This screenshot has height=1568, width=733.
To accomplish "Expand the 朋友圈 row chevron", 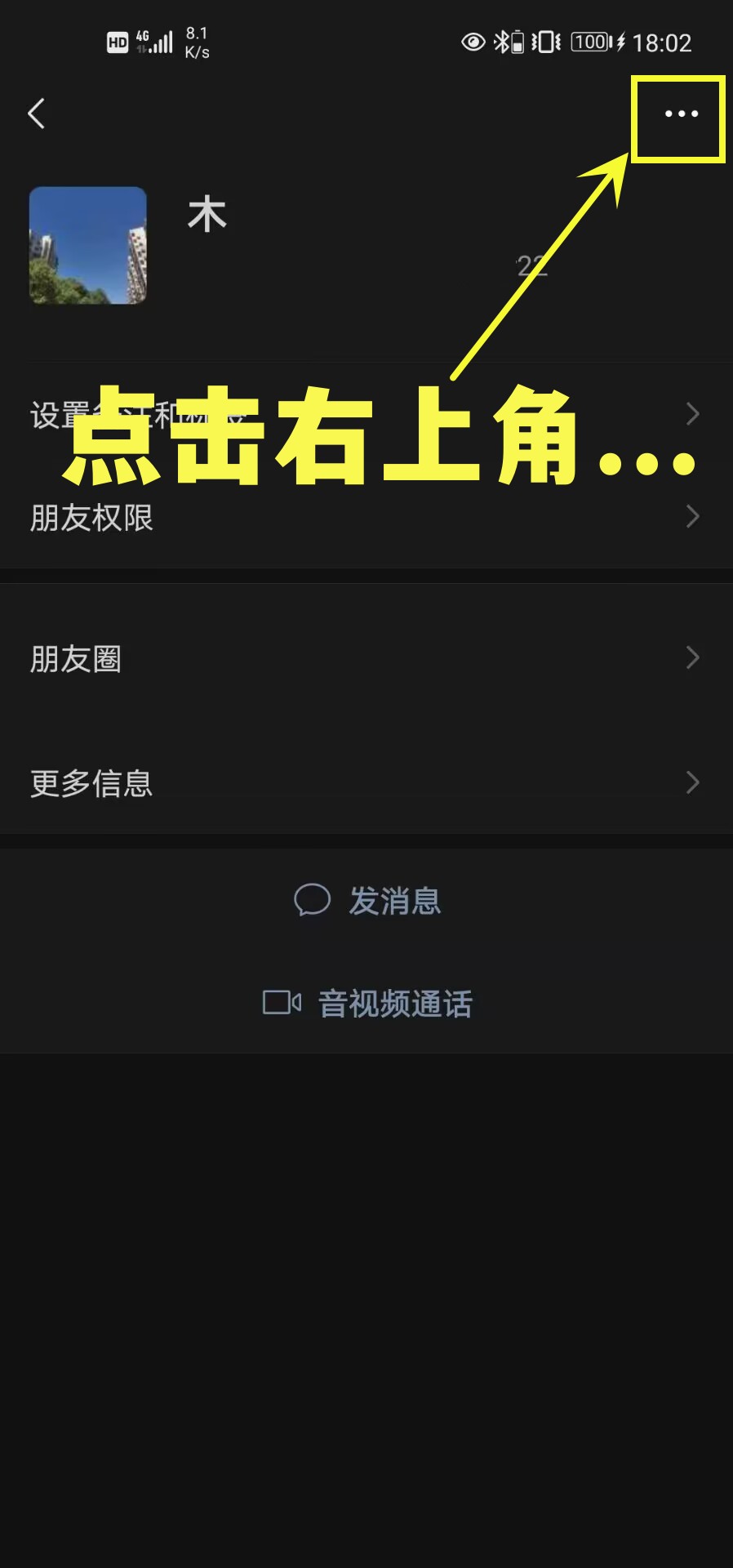I will click(x=693, y=657).
